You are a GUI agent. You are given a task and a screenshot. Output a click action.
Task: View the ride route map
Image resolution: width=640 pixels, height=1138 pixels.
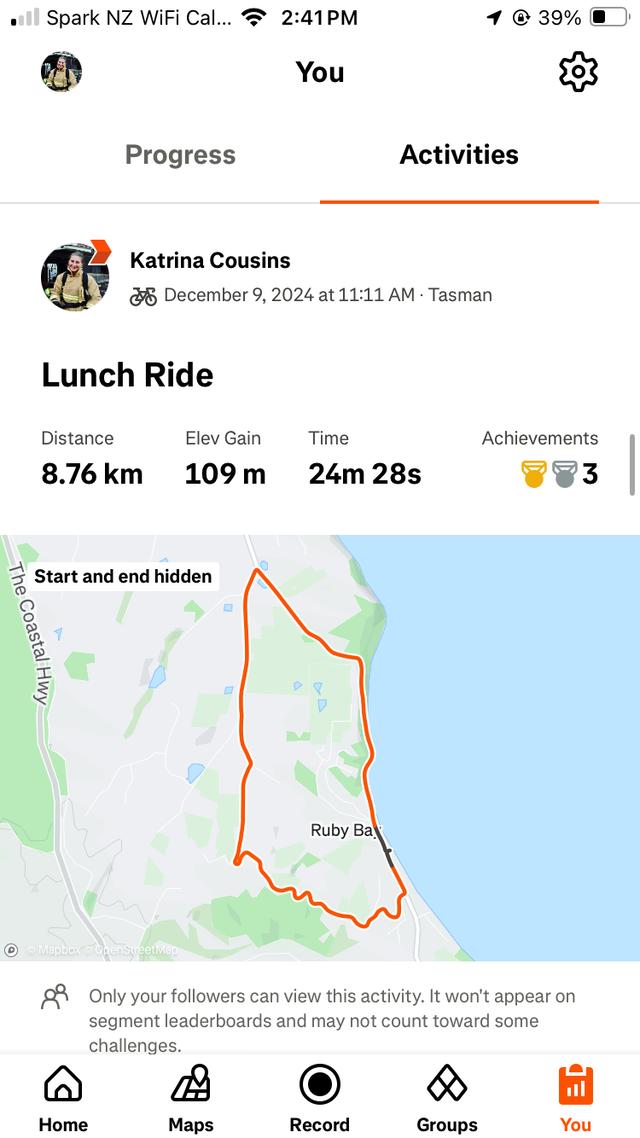pyautogui.click(x=320, y=747)
